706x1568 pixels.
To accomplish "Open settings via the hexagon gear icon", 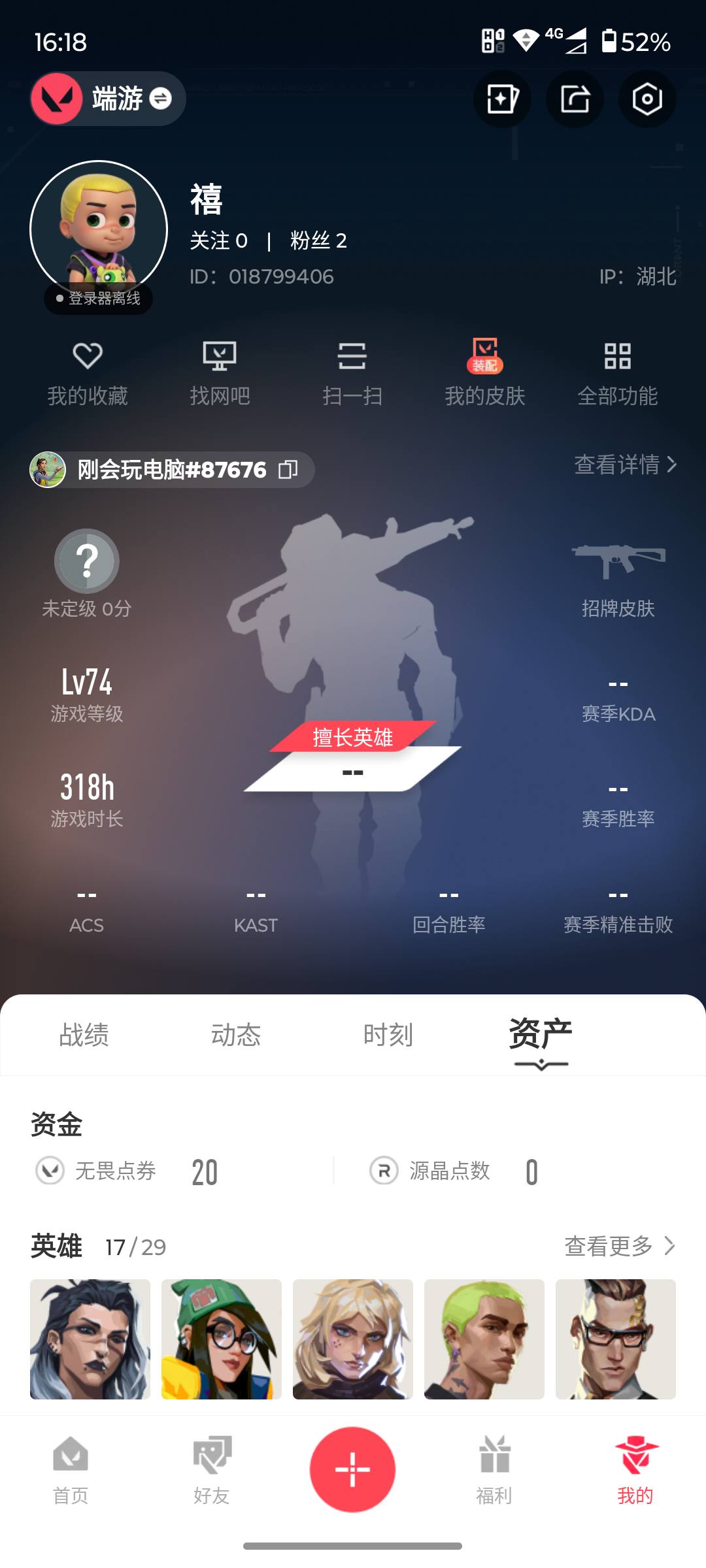I will [646, 99].
